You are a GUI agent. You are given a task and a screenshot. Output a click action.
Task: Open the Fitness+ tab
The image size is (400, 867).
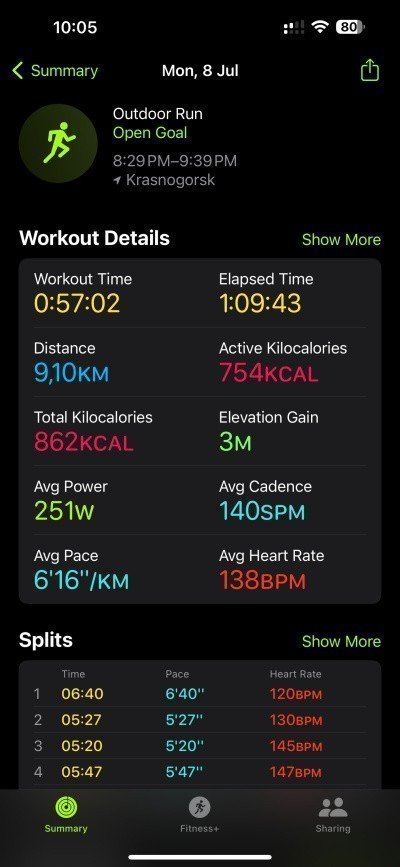coord(200,814)
